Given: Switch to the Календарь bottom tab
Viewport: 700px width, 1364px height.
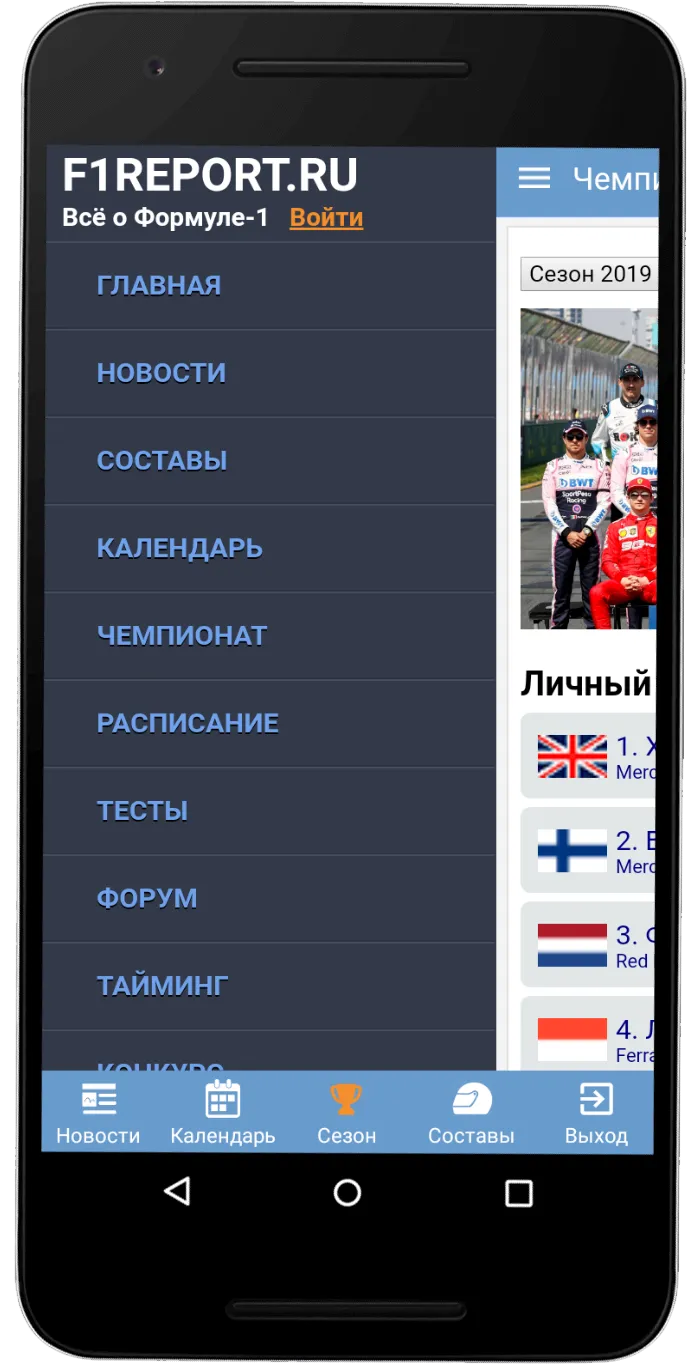Looking at the screenshot, I should tap(222, 1113).
